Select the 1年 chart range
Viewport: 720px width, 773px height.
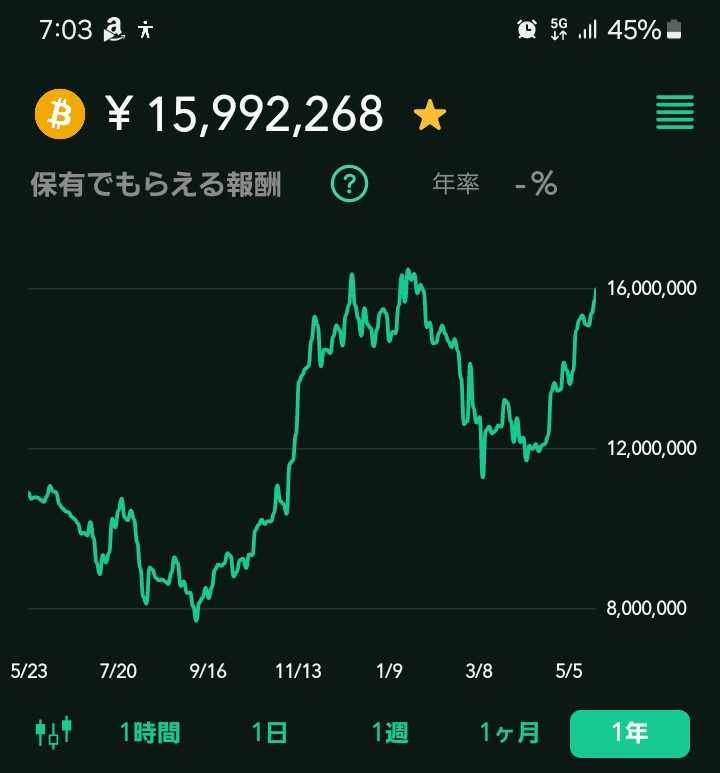tap(630, 733)
